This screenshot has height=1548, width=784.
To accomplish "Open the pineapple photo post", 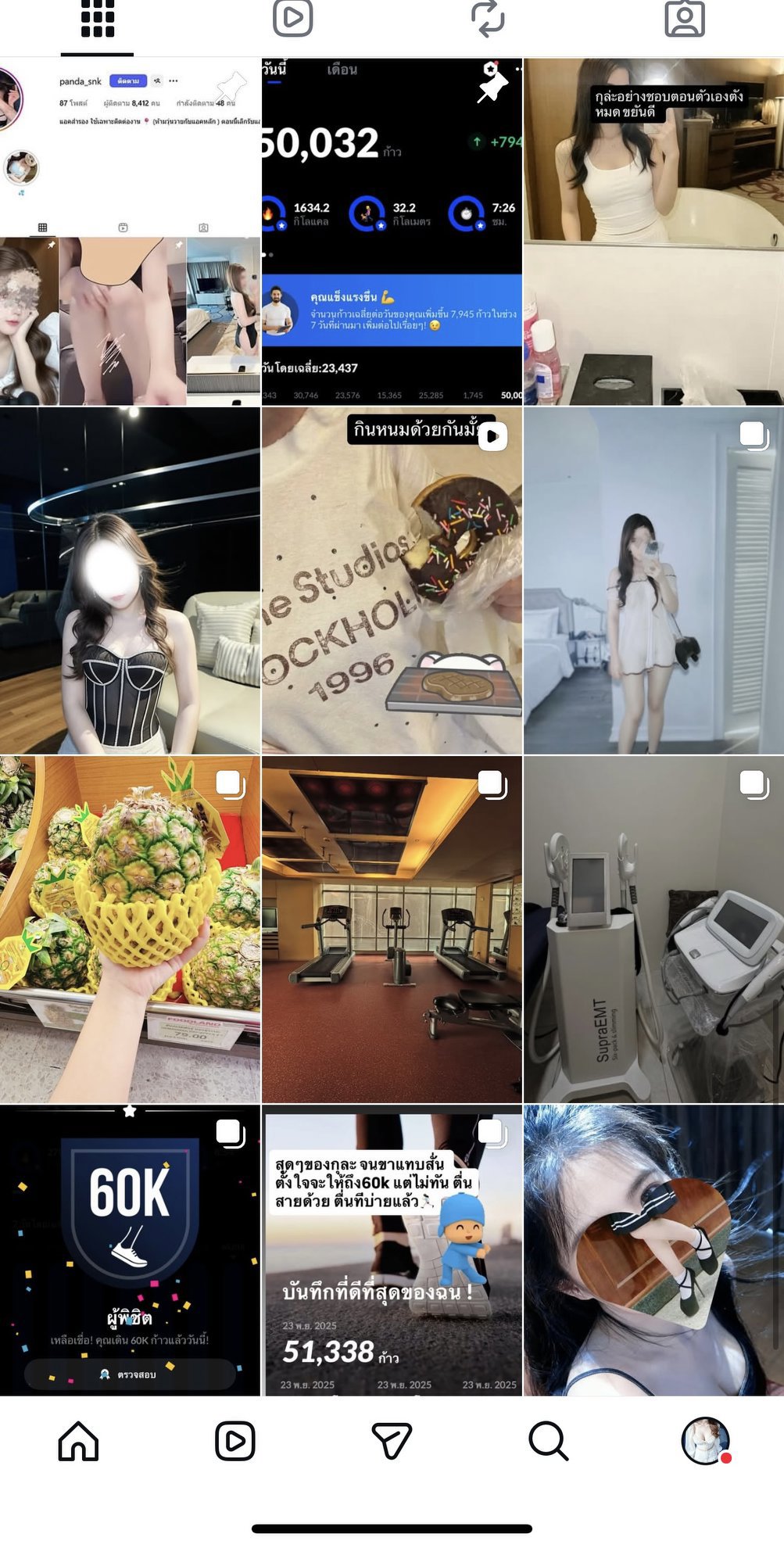I will [x=130, y=929].
